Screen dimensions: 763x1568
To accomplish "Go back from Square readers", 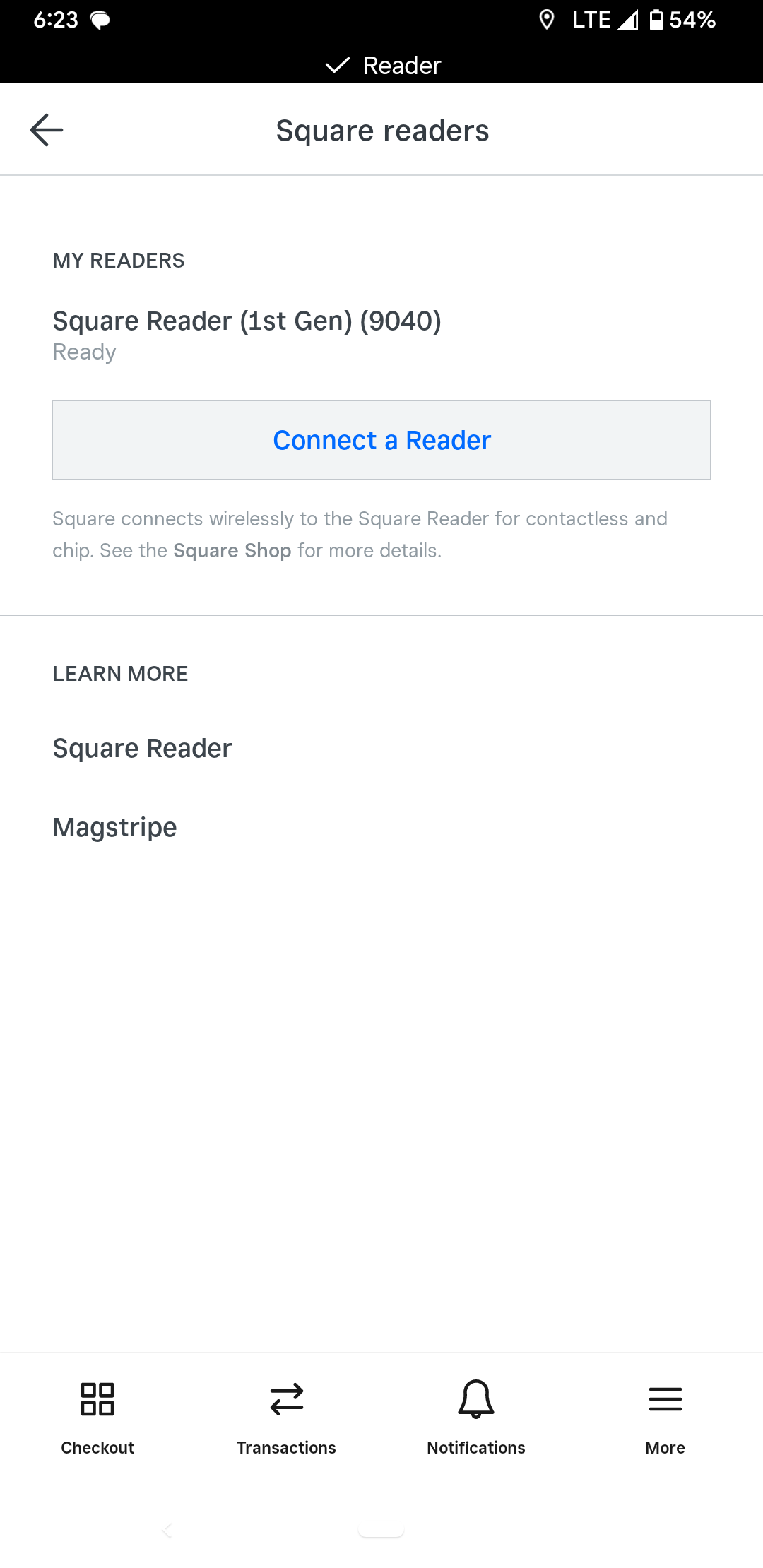I will (x=47, y=130).
